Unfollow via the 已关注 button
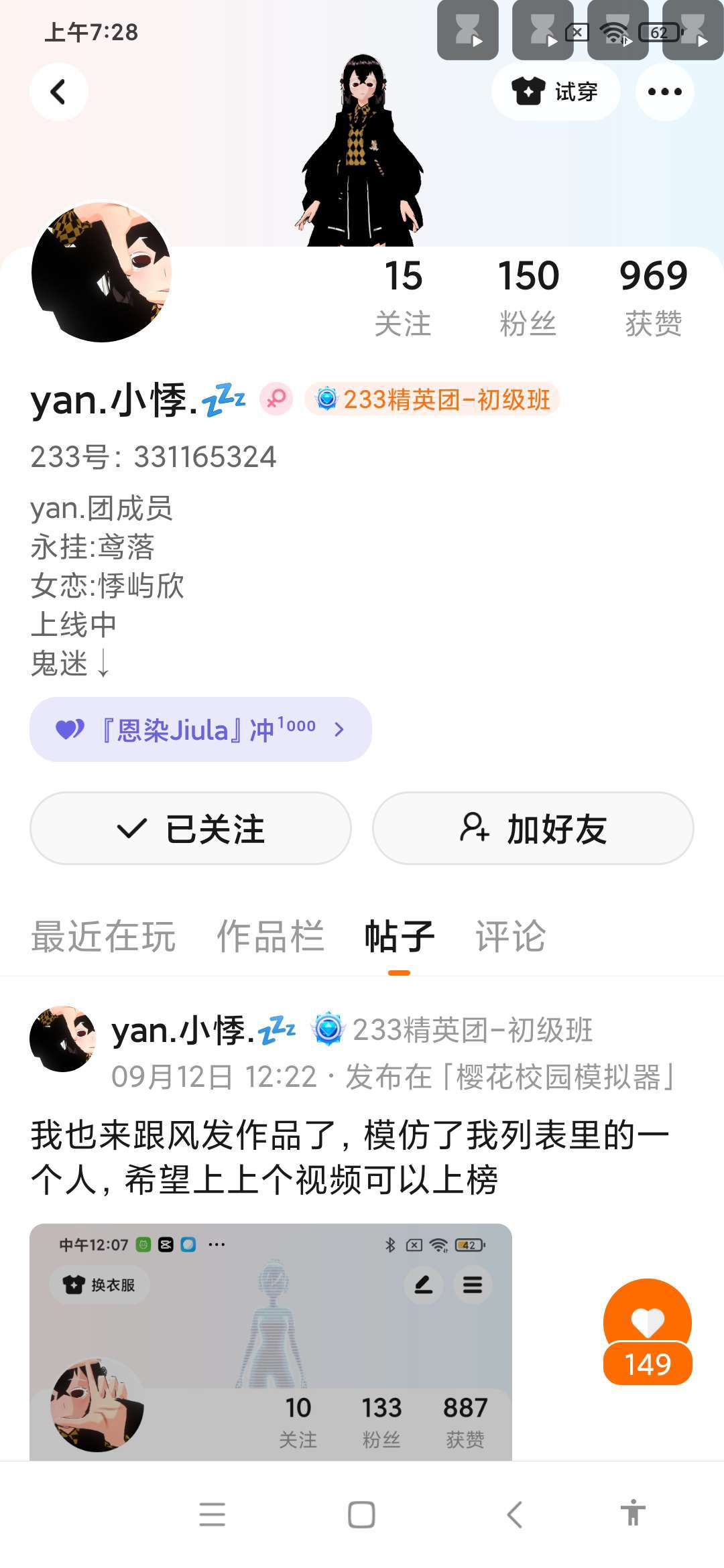Image resolution: width=724 pixels, height=1568 pixels. click(190, 828)
